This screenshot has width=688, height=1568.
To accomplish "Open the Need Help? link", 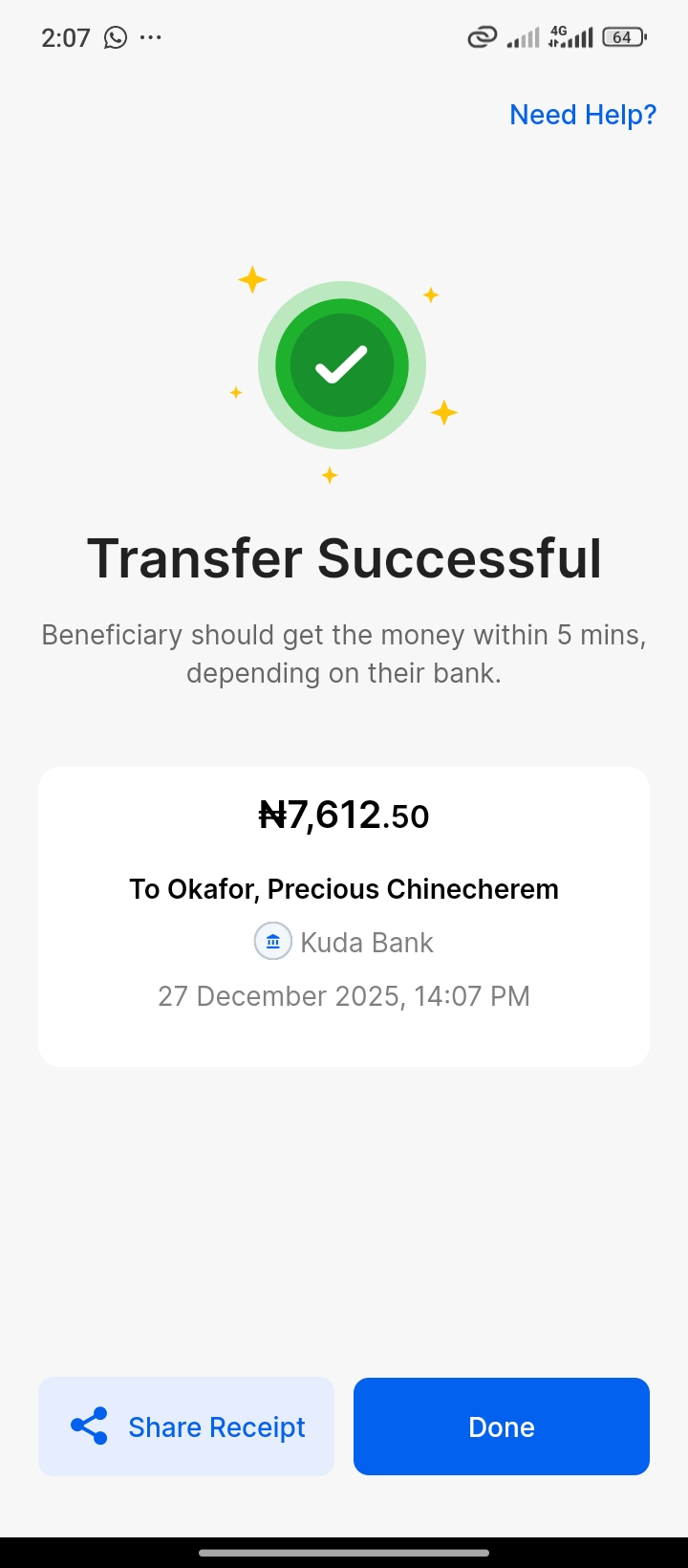I will (583, 115).
